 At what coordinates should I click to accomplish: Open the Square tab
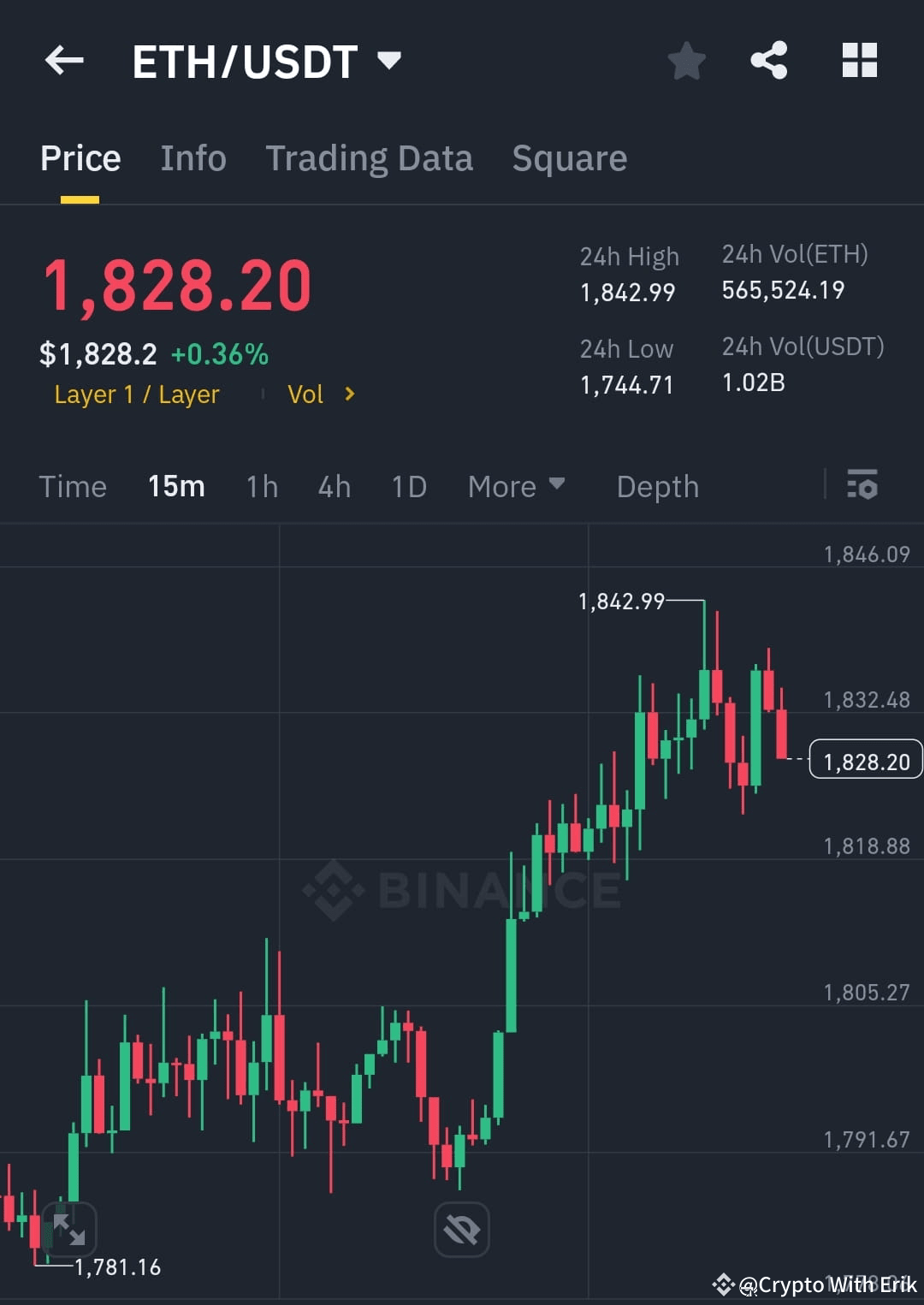pyautogui.click(x=569, y=158)
